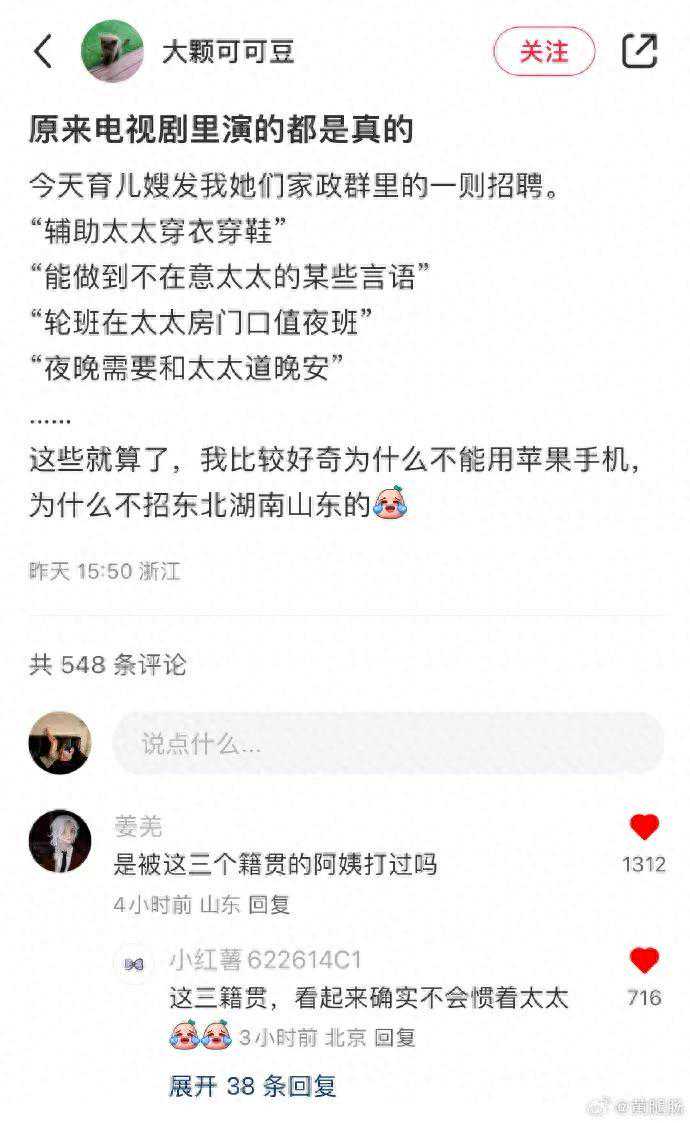Open 大颗可可豆's profile avatar
The width and height of the screenshot is (690, 1123).
(112, 51)
